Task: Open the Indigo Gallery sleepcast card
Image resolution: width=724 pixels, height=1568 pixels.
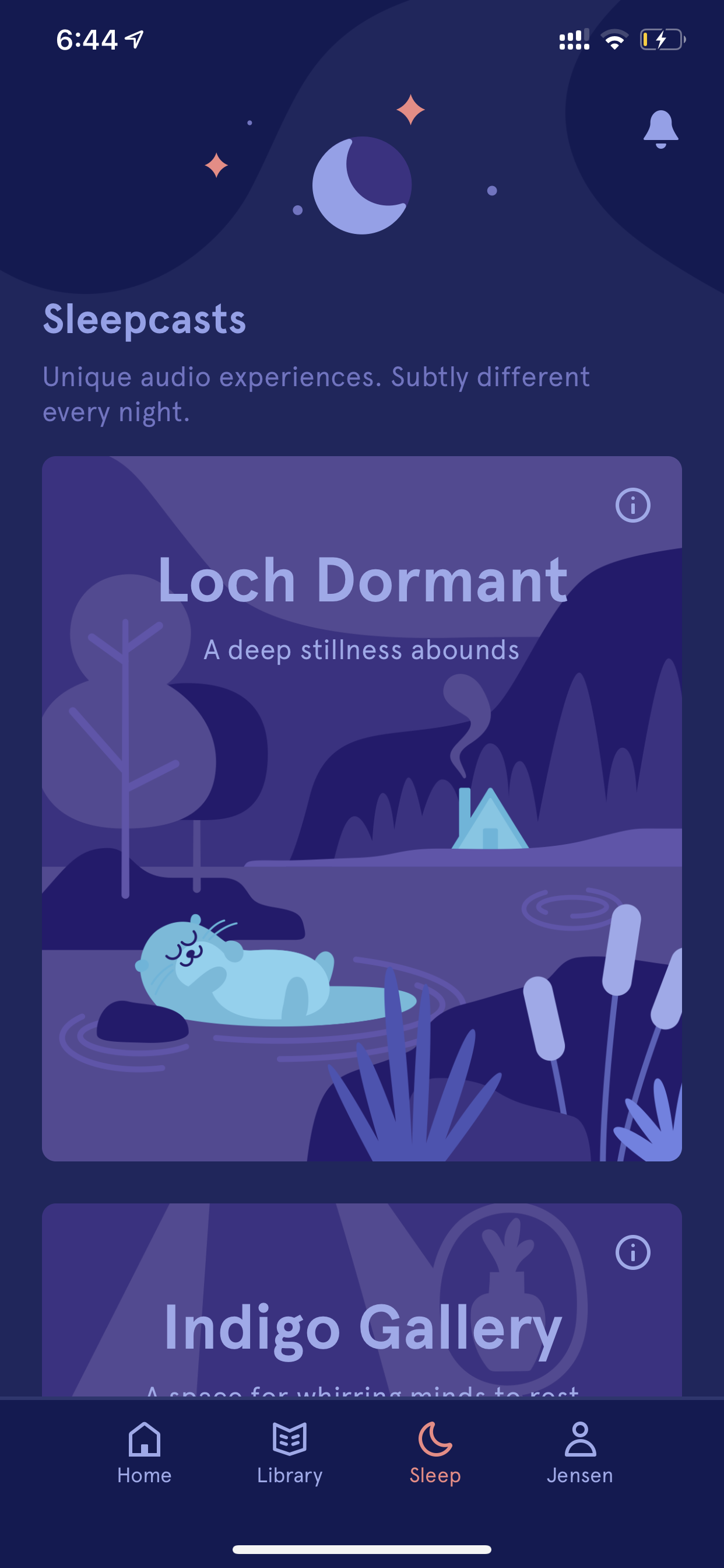Action: pyautogui.click(x=362, y=1300)
